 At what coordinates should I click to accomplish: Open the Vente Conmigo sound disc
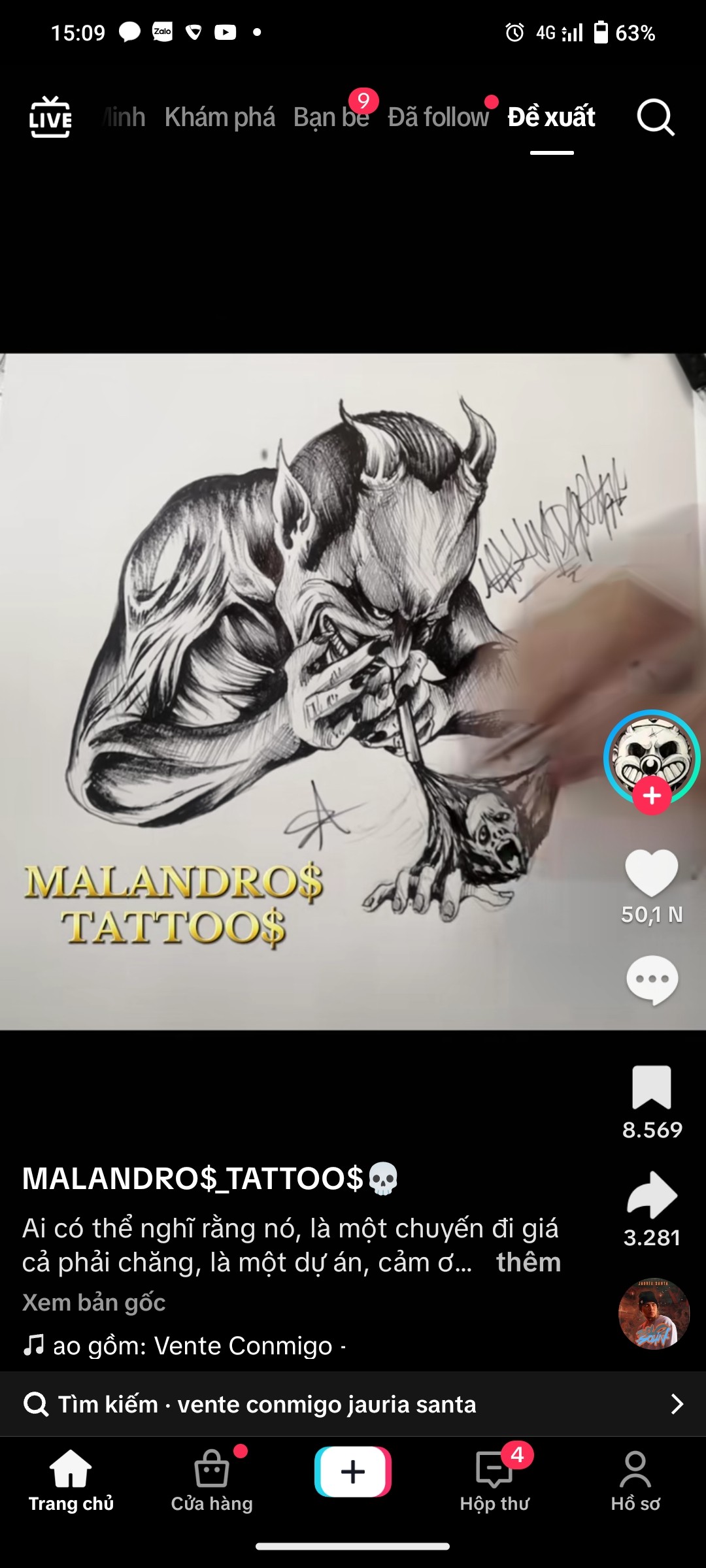[x=654, y=1313]
